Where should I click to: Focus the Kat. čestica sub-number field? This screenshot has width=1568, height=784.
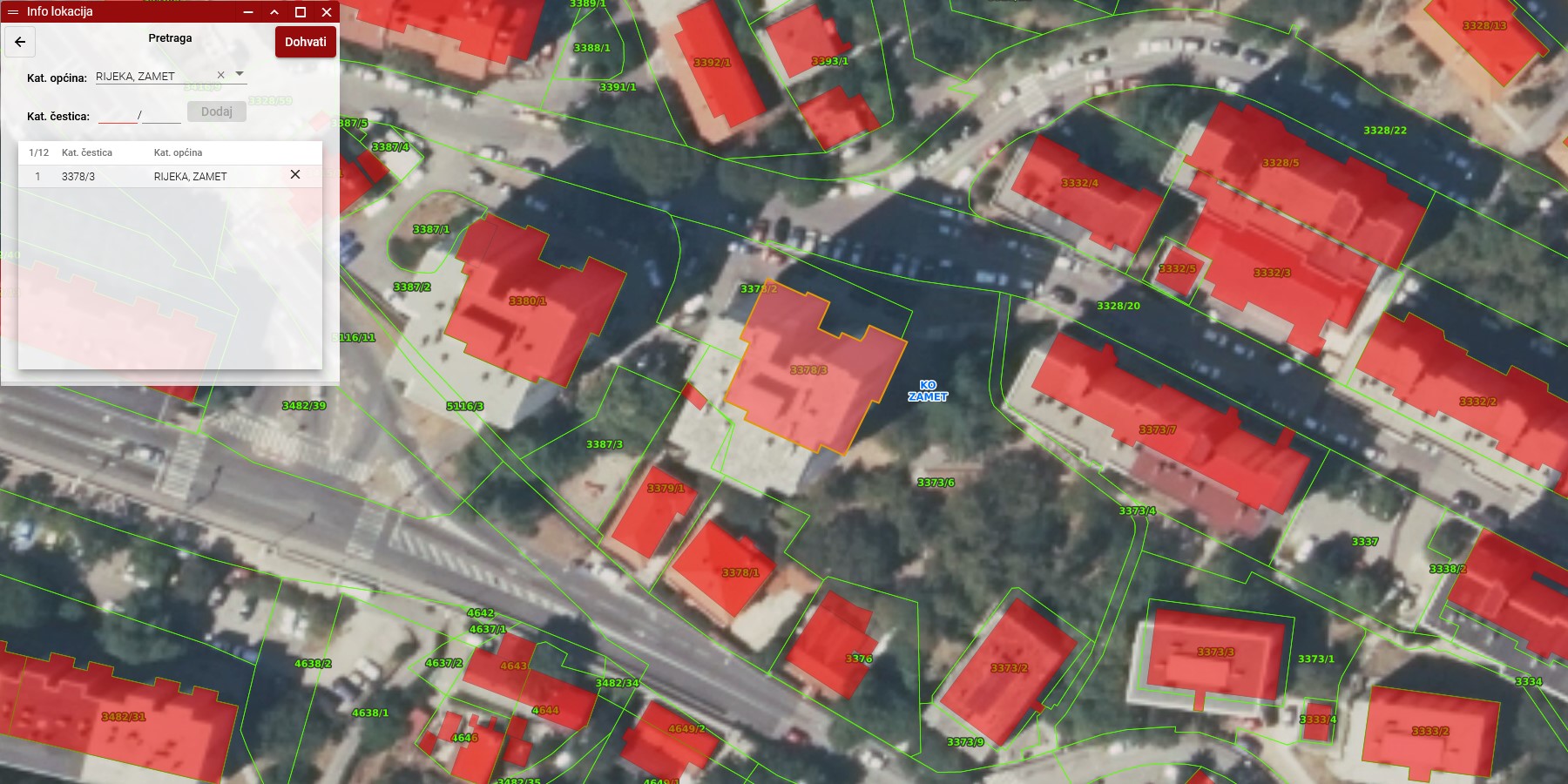point(162,115)
